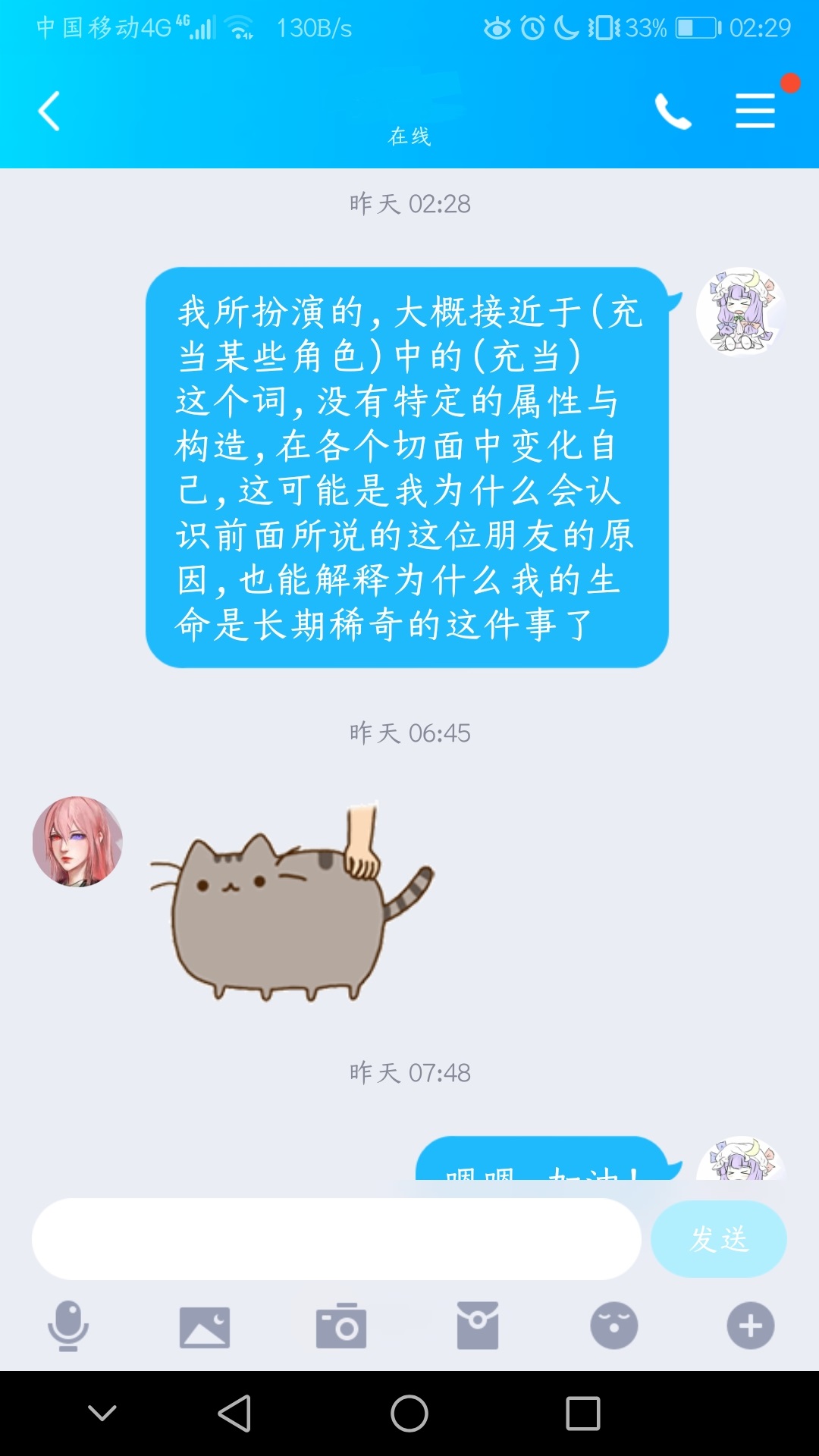Open more options with the plus icon
819x1456 pixels.
pyautogui.click(x=751, y=1326)
